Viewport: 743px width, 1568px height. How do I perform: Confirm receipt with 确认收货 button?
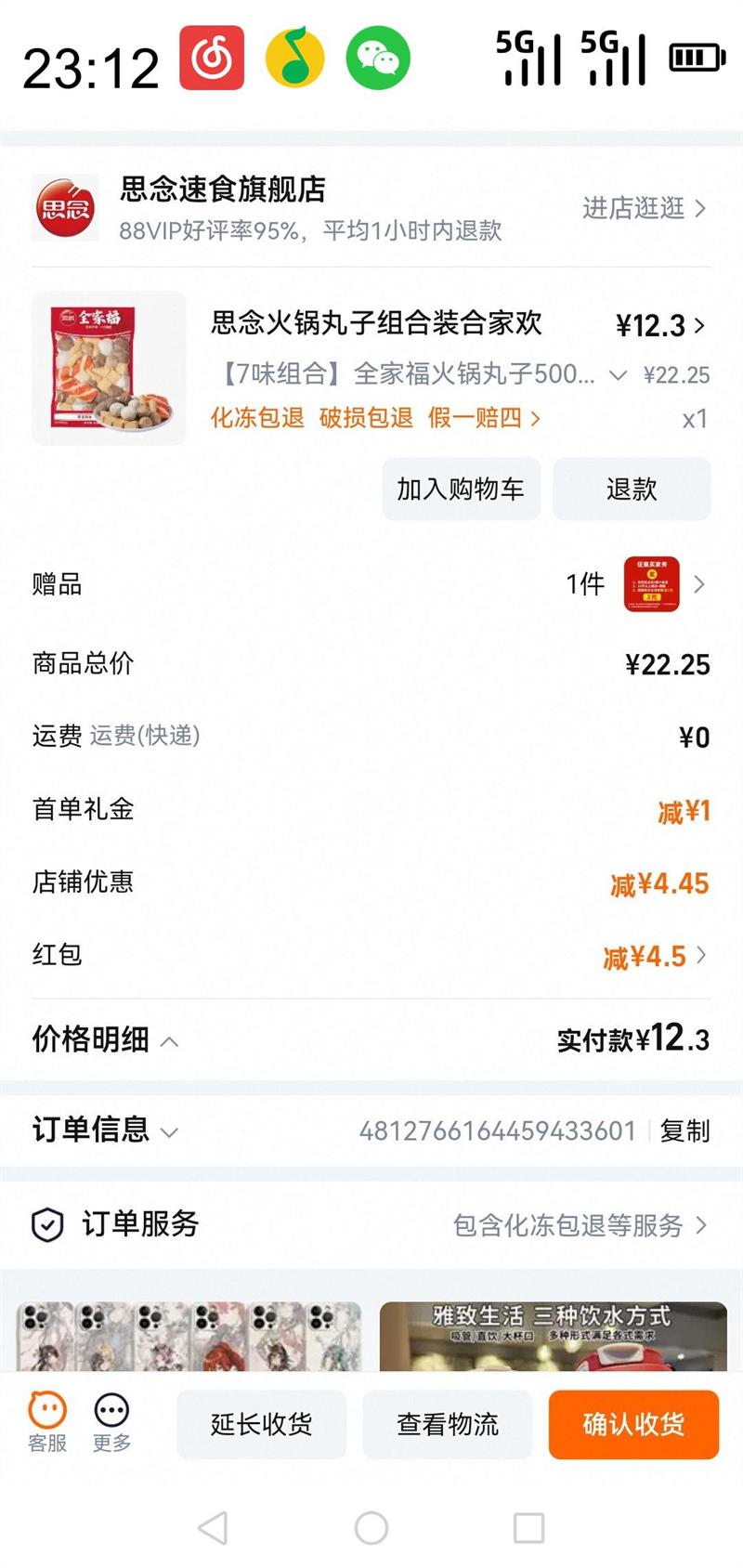point(632,1425)
